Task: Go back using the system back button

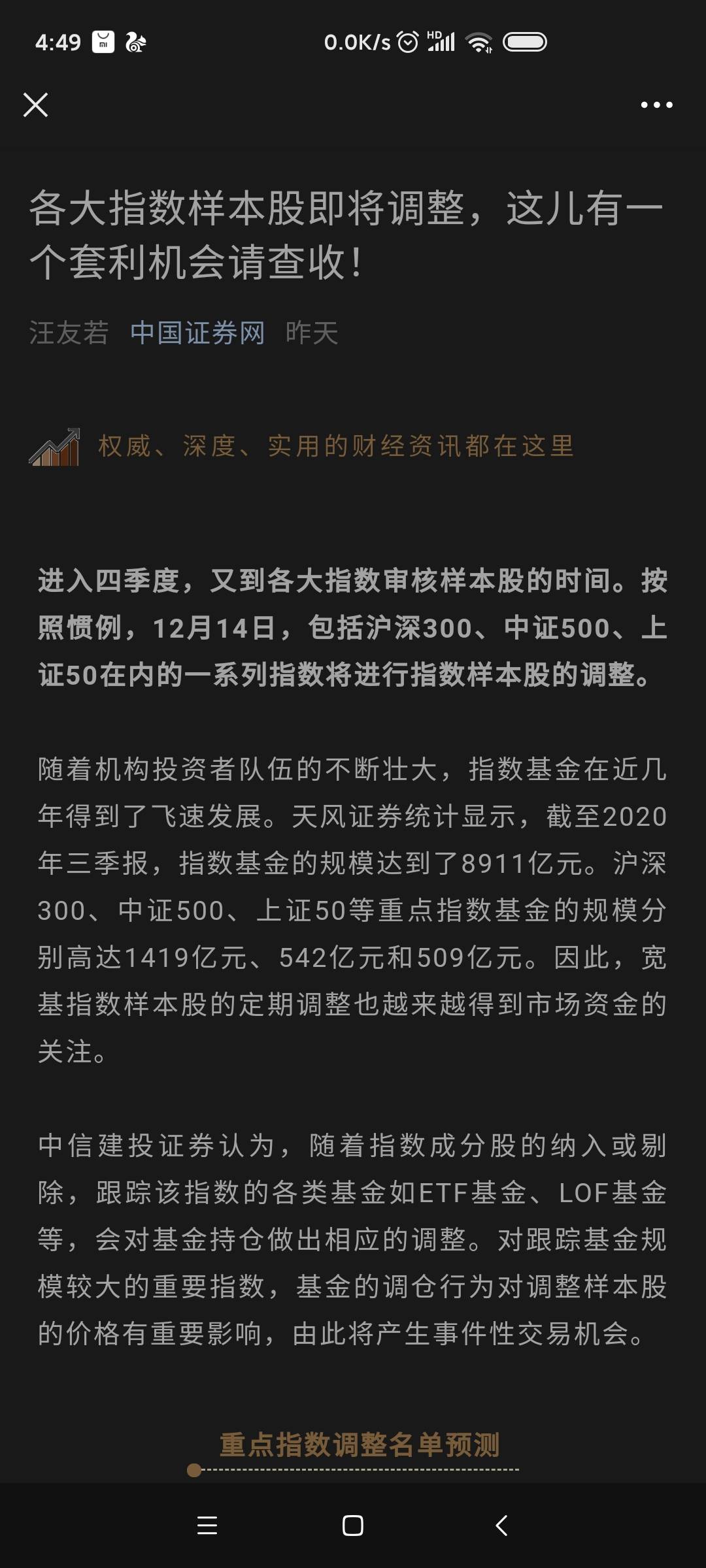Action: point(501,1526)
